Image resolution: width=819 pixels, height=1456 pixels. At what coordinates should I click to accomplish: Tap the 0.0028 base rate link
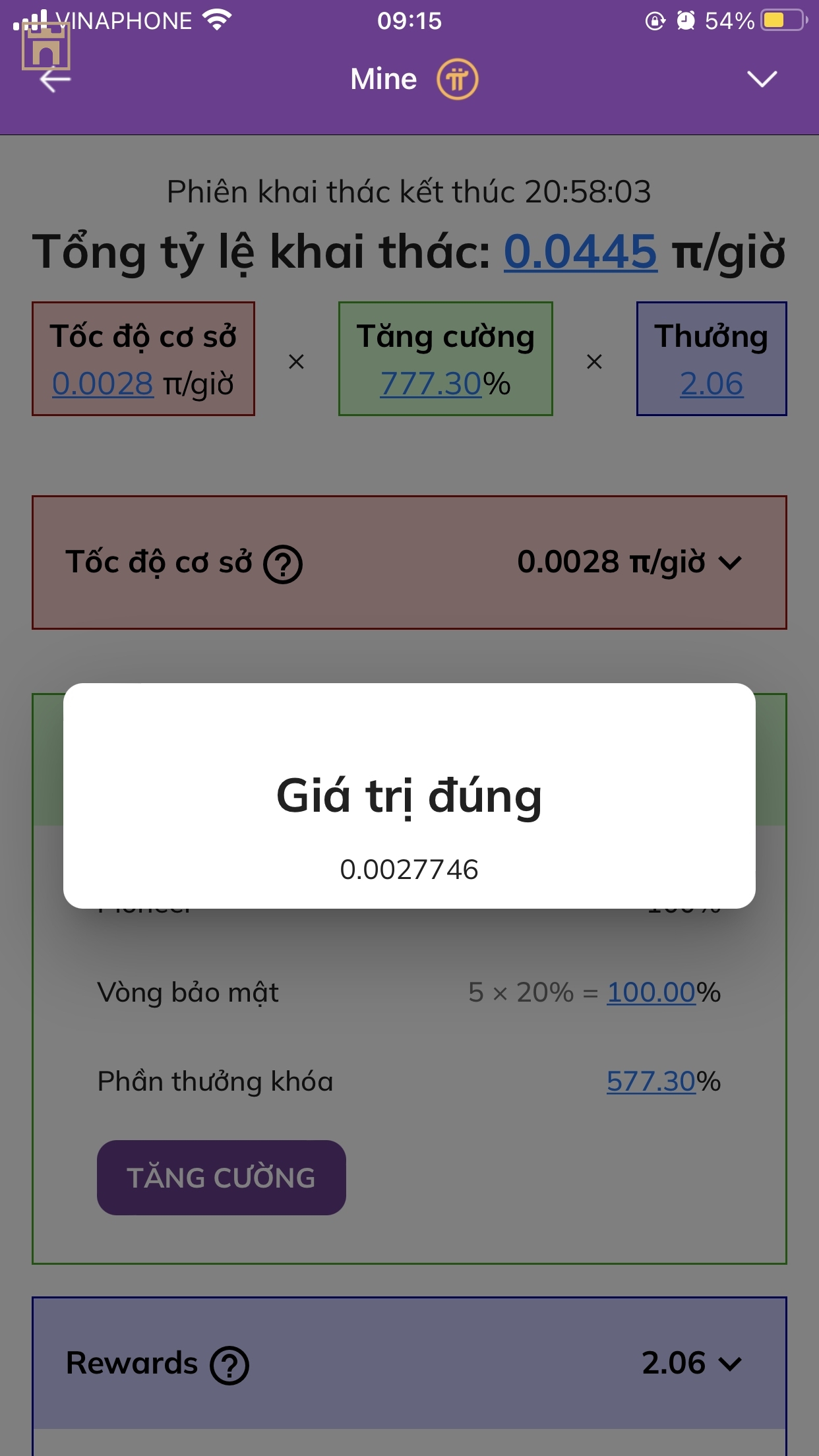click(x=102, y=384)
